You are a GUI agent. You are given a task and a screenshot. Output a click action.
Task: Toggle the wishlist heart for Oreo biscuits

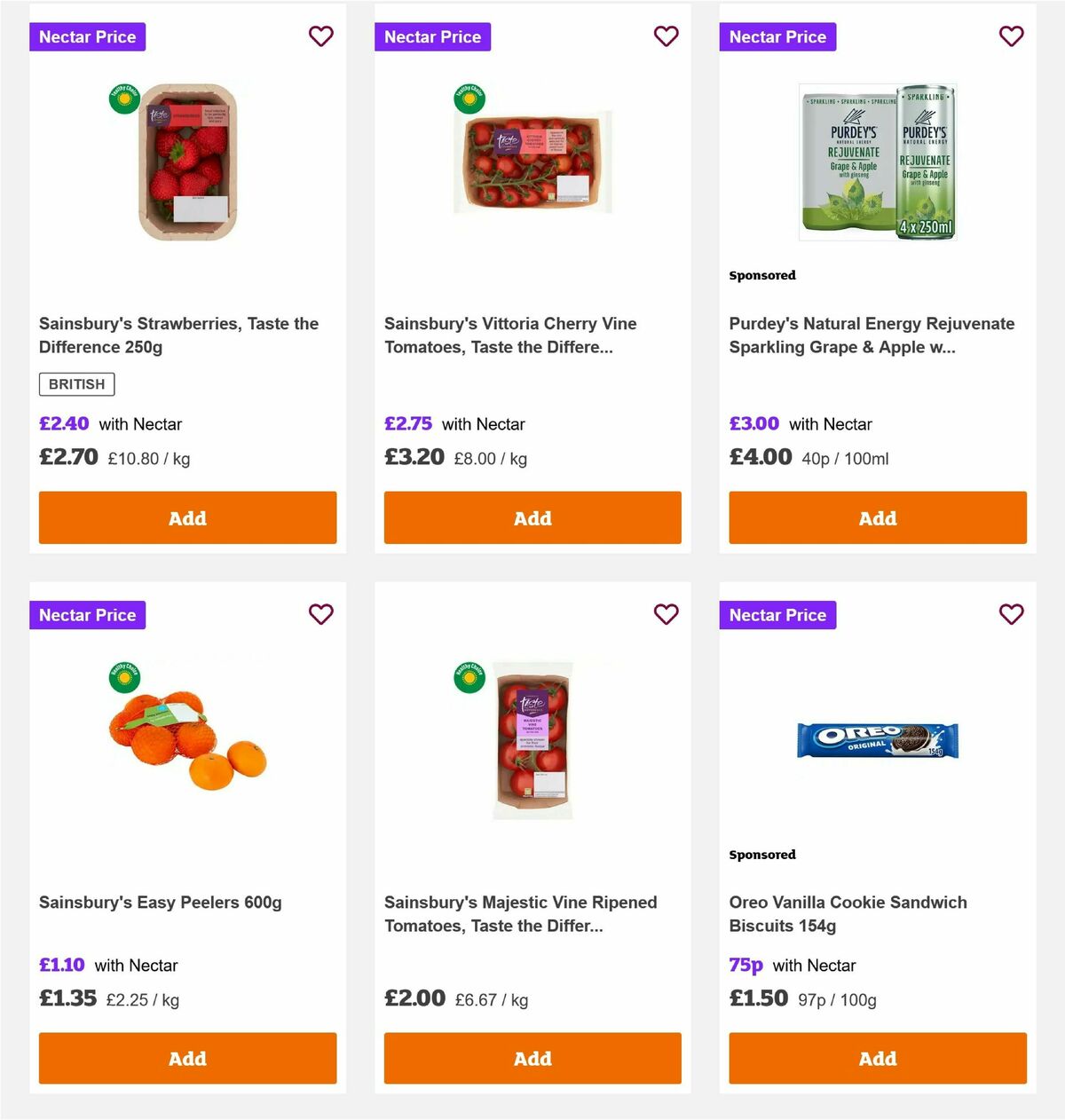[1012, 614]
